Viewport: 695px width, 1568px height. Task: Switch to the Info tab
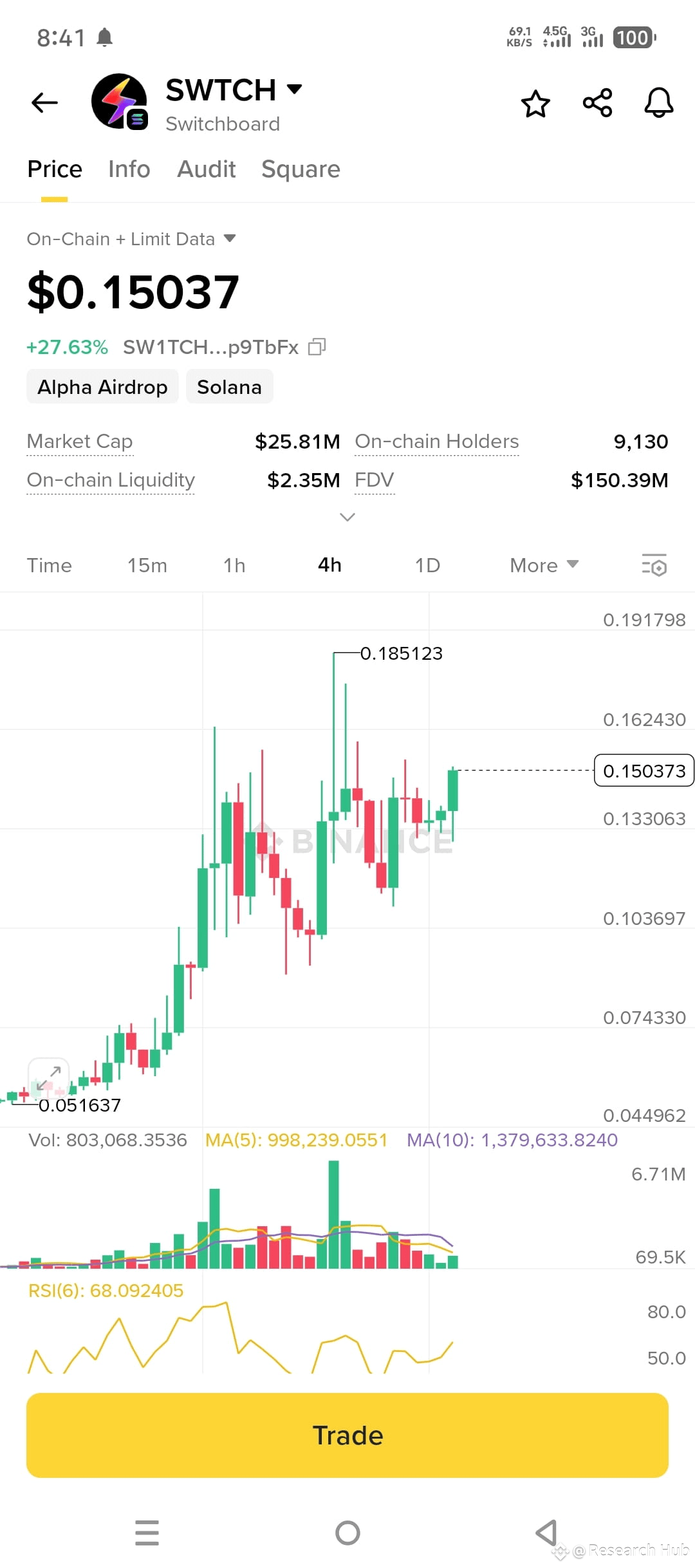[x=128, y=169]
